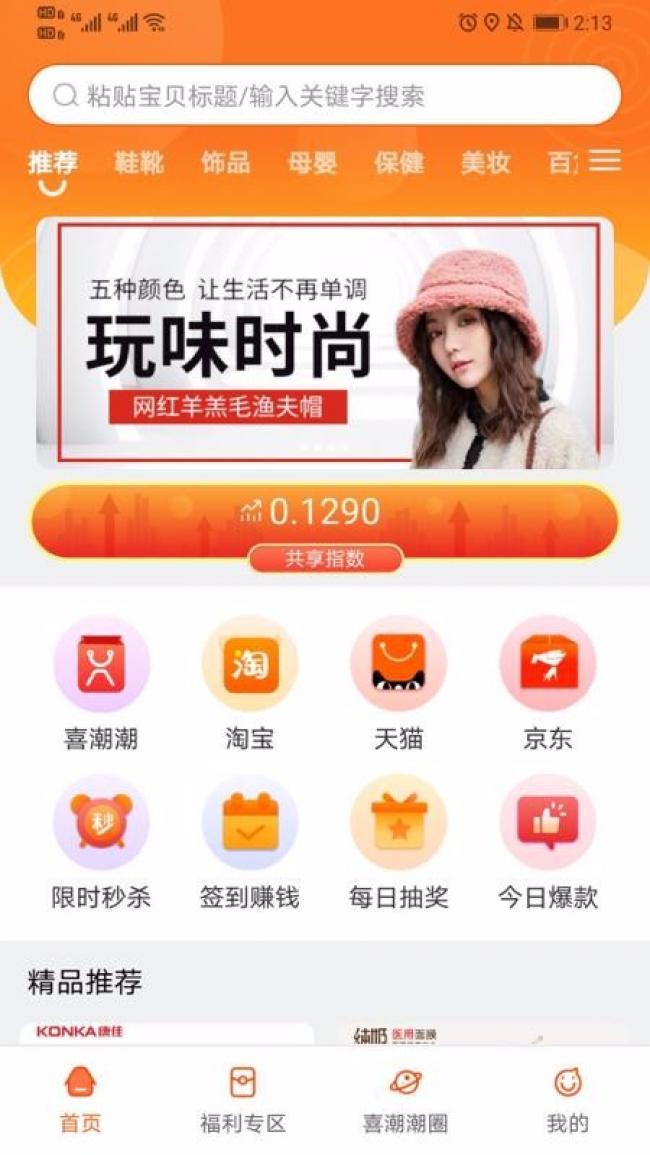The image size is (650, 1155).
Task: Open the category list menu icon
Action: pos(605,161)
